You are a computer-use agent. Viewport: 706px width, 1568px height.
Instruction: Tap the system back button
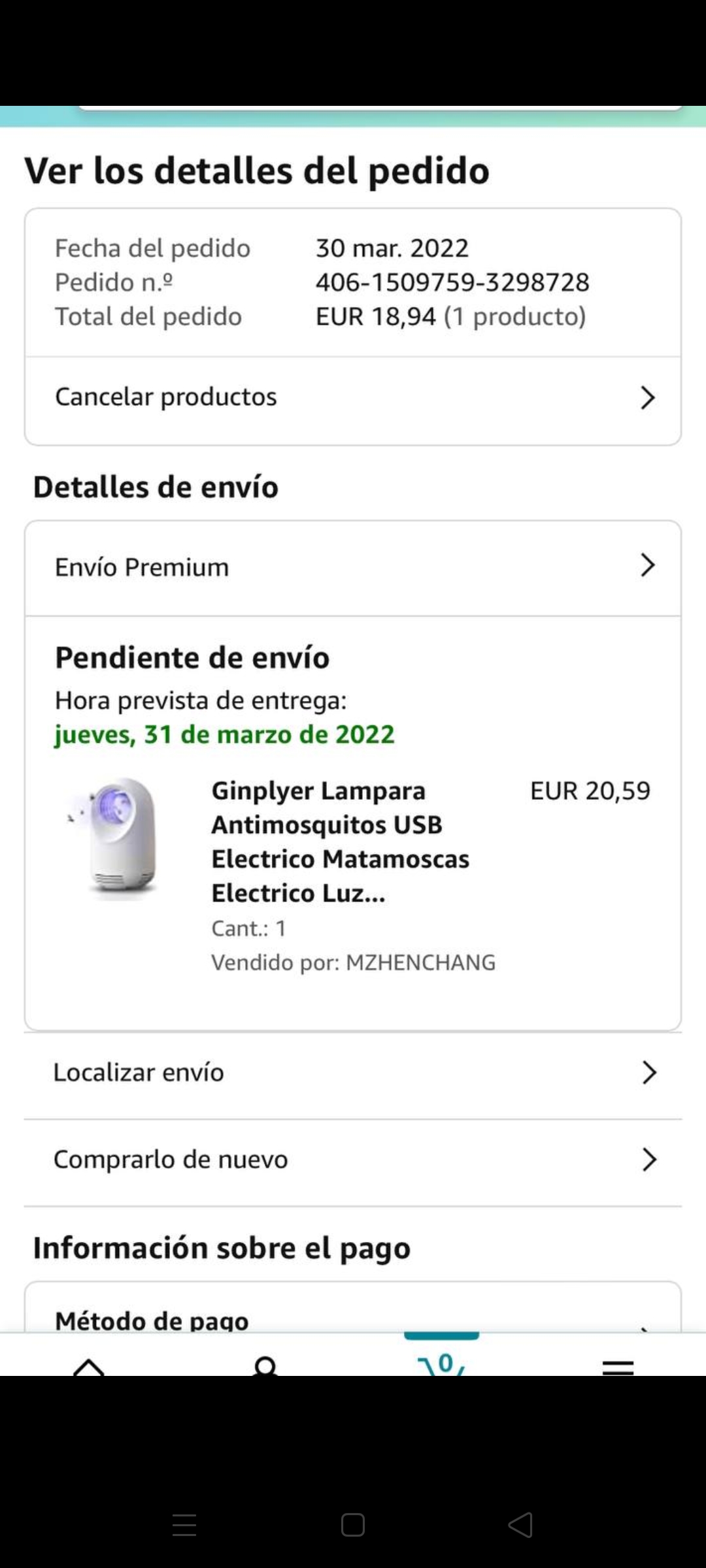[520, 1525]
